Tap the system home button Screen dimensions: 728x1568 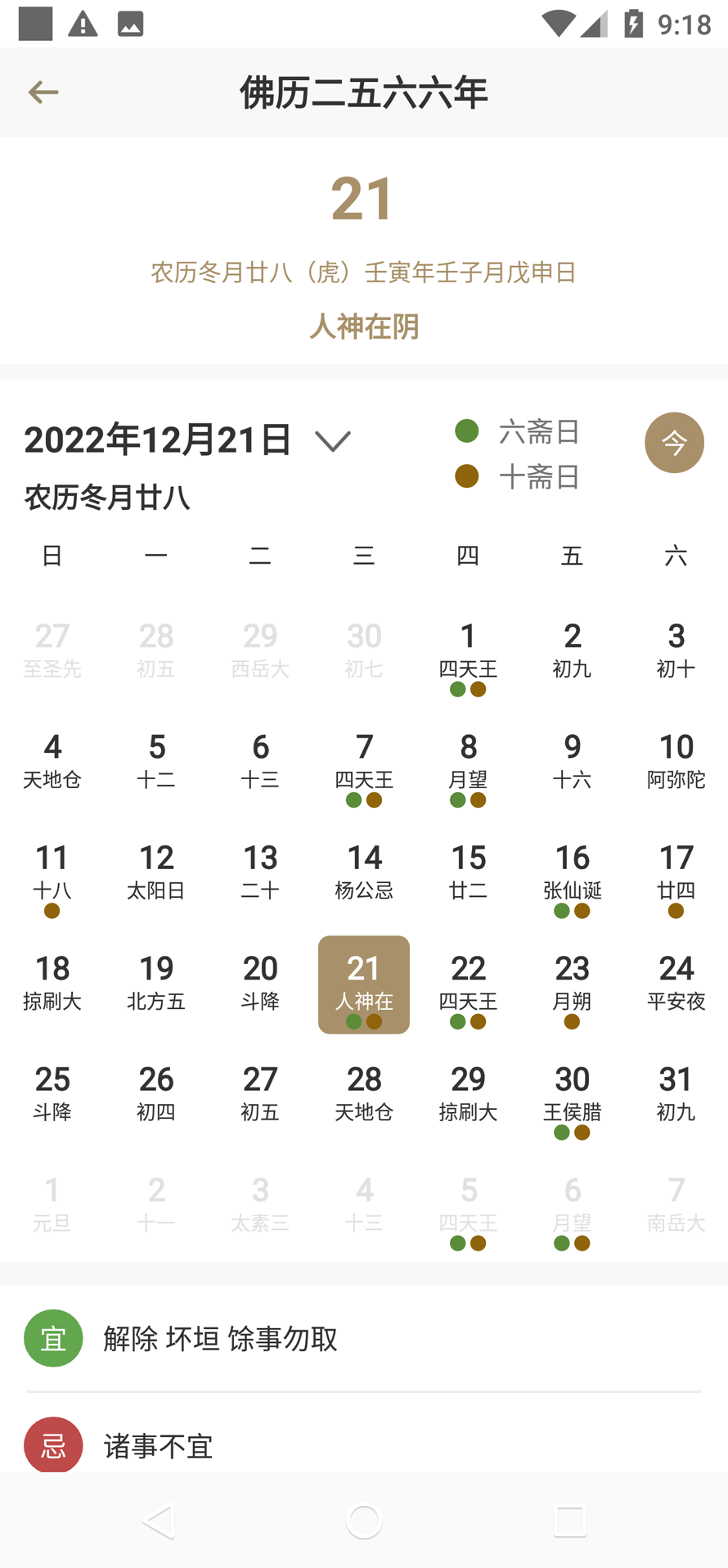[364, 1521]
